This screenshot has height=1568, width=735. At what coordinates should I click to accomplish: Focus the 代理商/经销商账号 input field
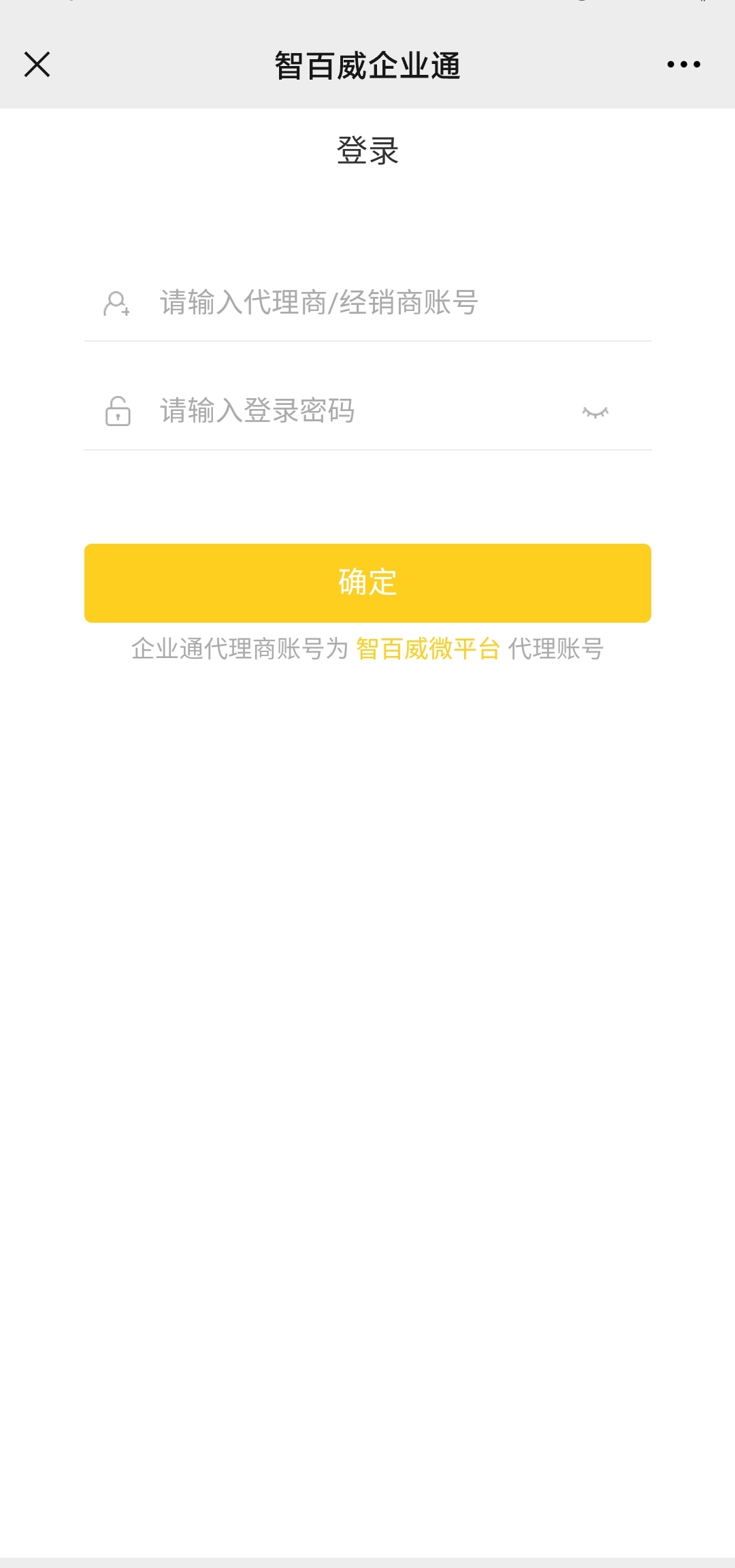pos(367,303)
